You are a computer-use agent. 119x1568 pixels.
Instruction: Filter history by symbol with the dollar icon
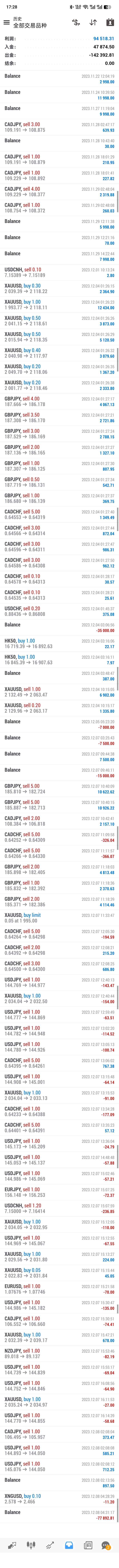coord(76,23)
